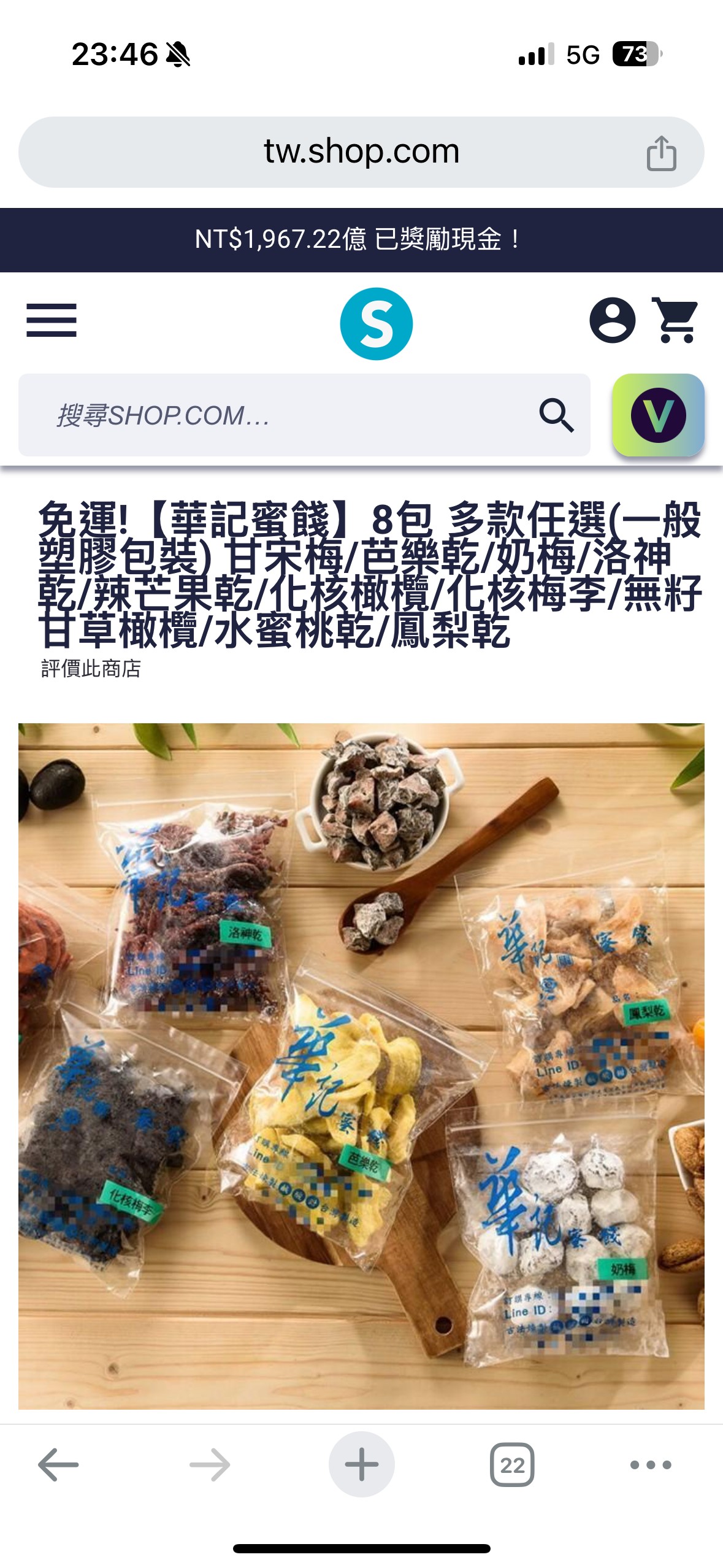Share this page from address bar
Screen dimensions: 723x1568
pyautogui.click(x=661, y=153)
